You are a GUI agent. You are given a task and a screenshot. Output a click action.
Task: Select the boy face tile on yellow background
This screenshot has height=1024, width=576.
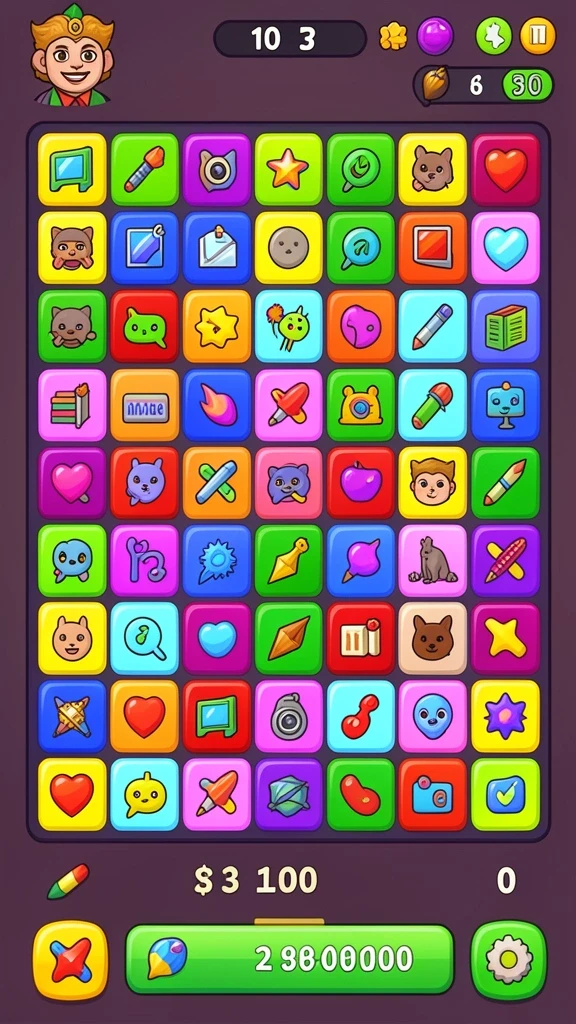[433, 483]
